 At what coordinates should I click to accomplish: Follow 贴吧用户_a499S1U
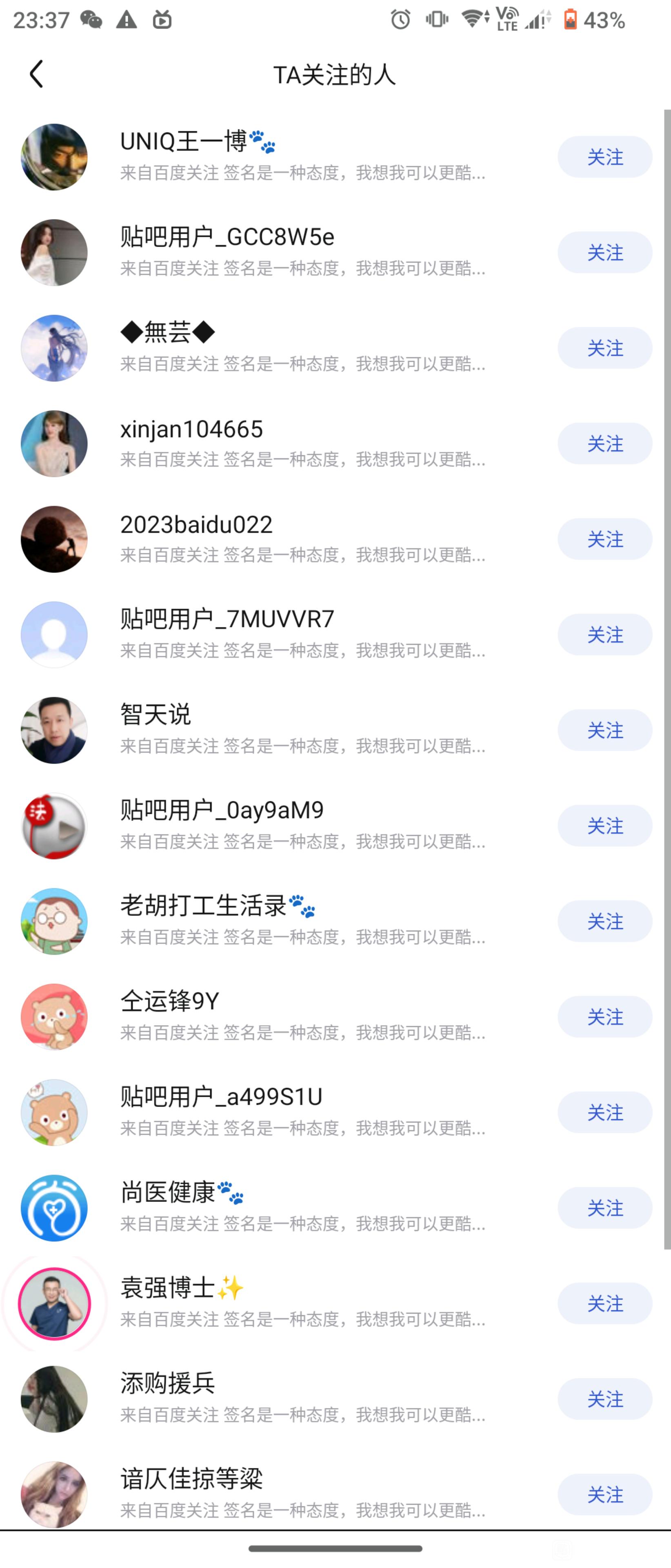604,1113
